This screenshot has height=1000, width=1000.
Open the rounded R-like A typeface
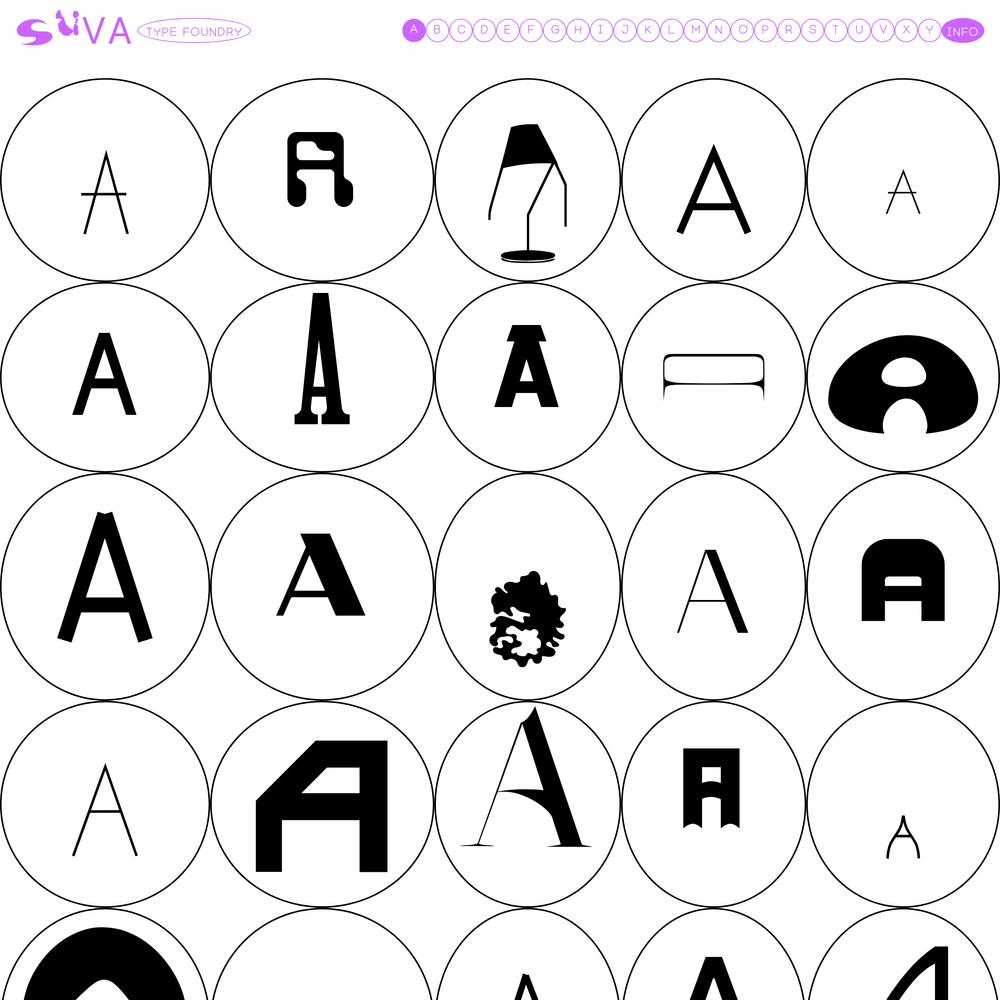[321, 170]
